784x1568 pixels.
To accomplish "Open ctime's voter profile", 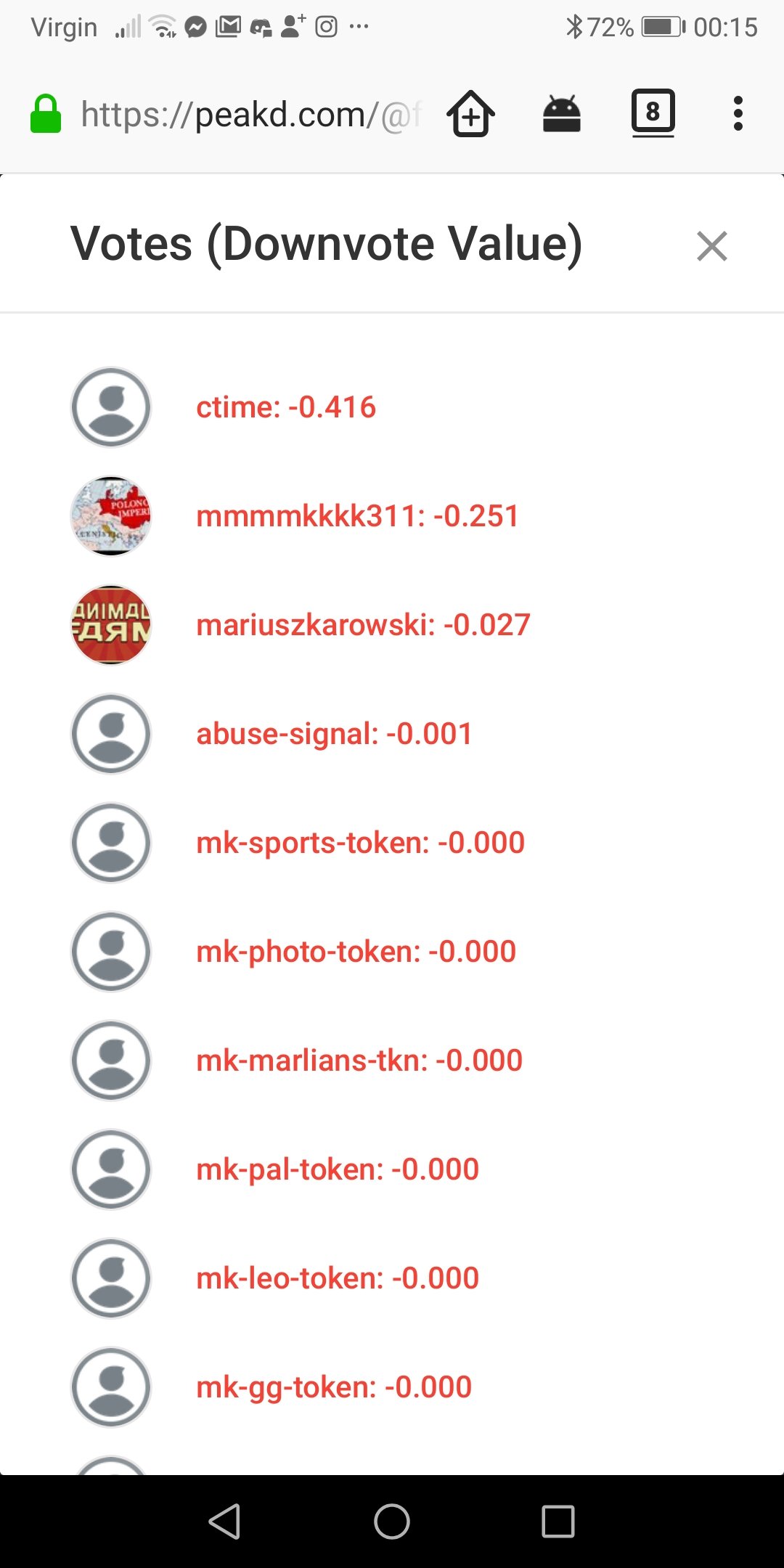I will pyautogui.click(x=286, y=407).
